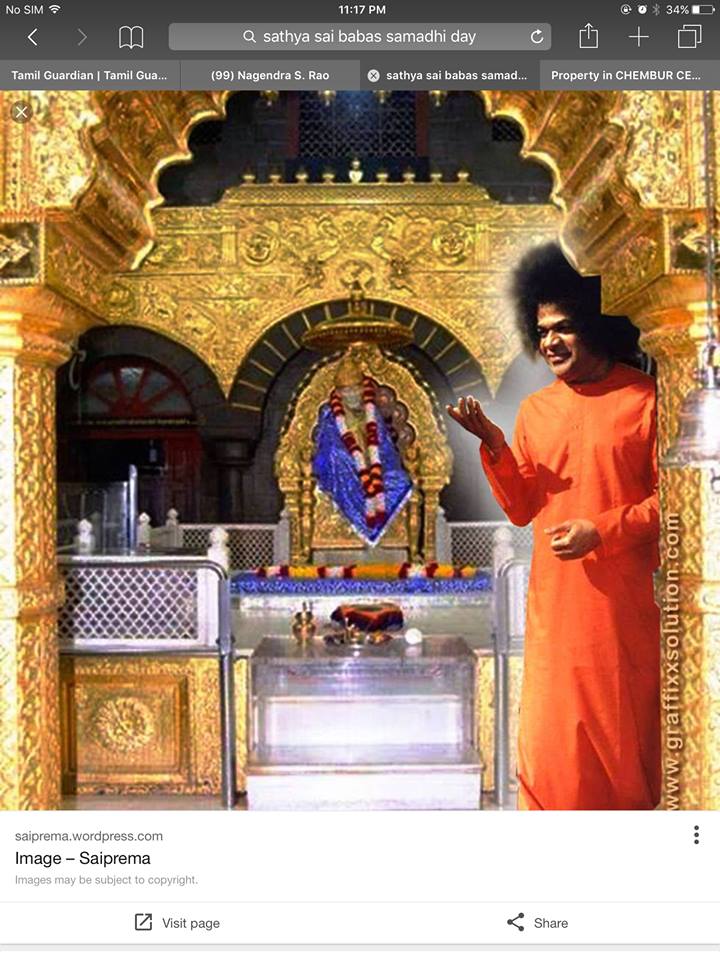720x960 pixels.
Task: Switch to the Tamil Guardian tab
Action: pos(90,75)
